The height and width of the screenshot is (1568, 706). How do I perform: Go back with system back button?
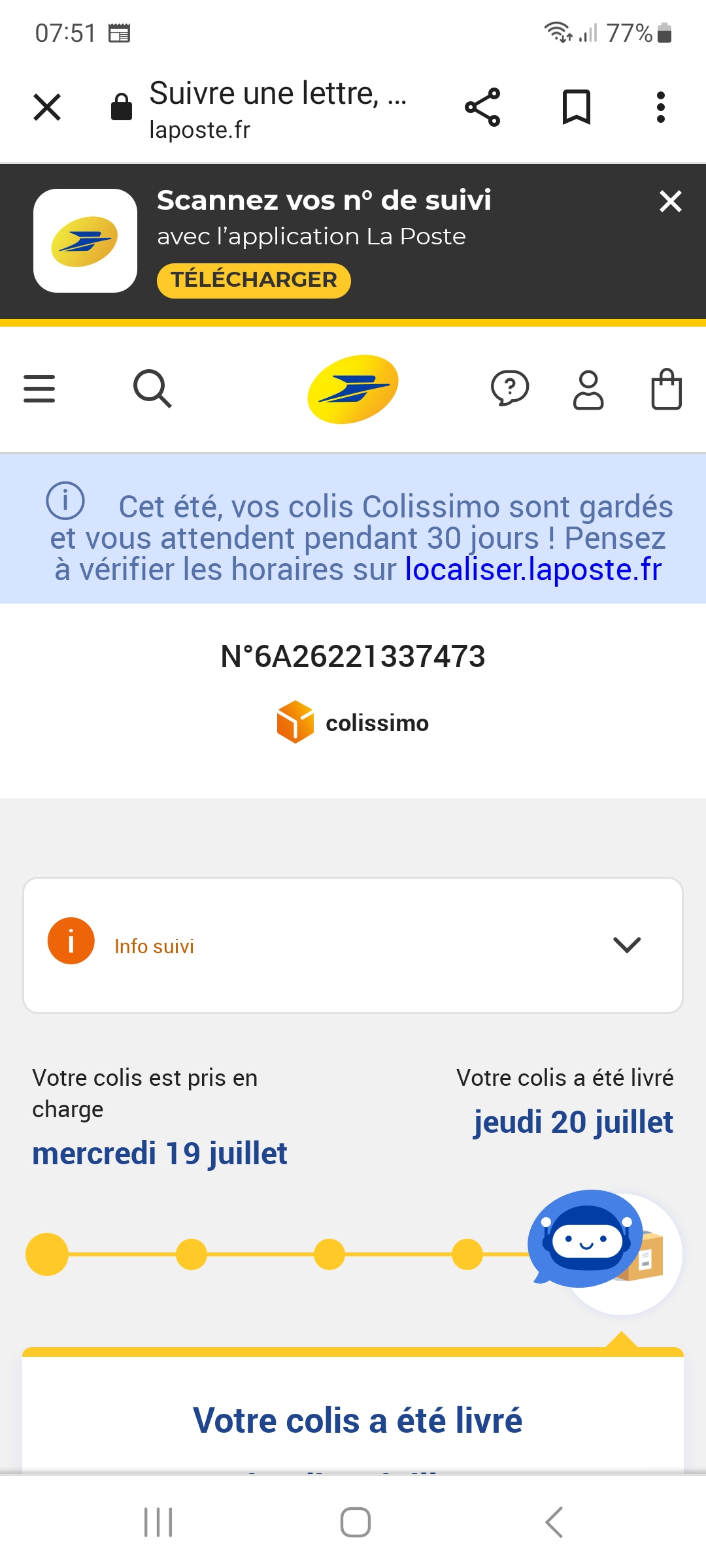(554, 1522)
